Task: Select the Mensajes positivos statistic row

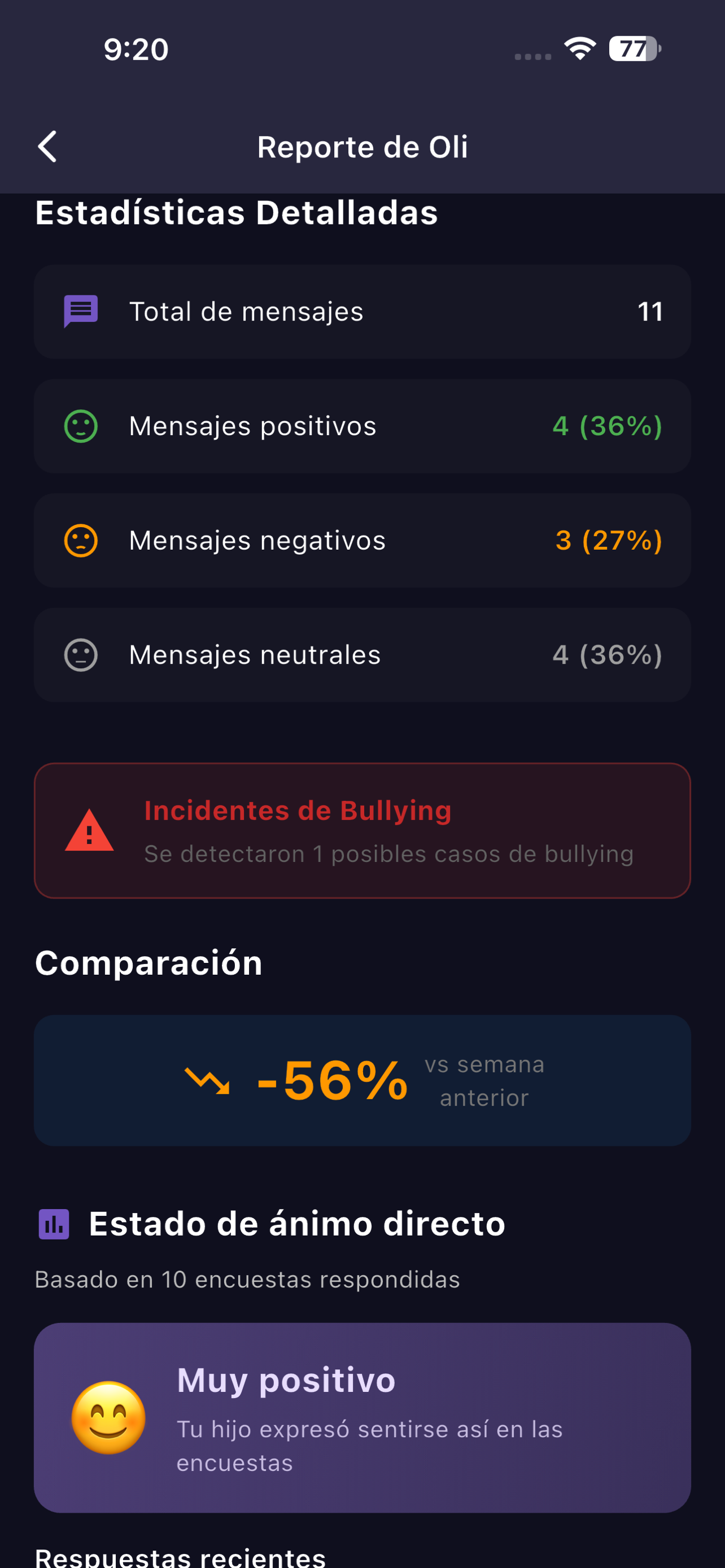Action: coord(362,426)
